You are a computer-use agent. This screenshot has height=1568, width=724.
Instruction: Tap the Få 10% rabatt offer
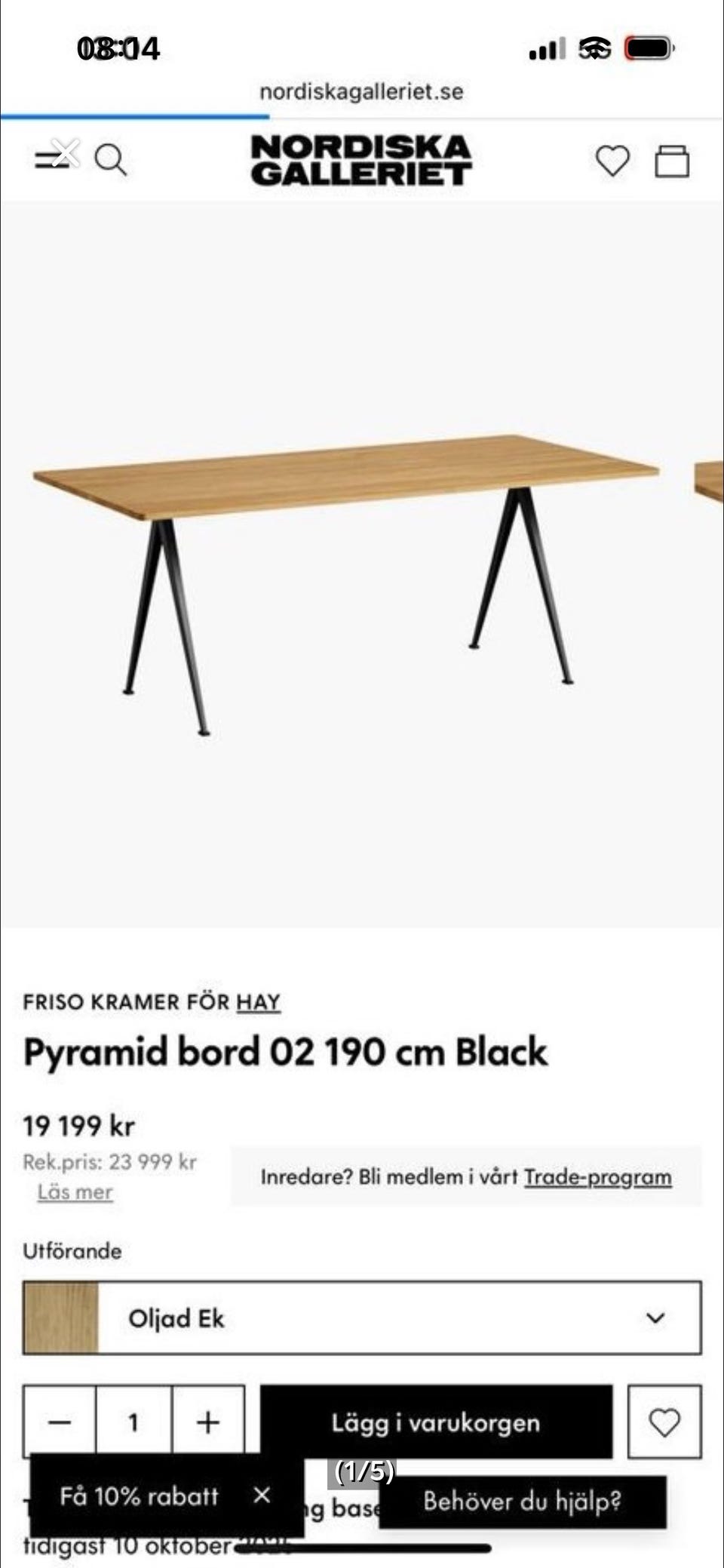pos(140,1496)
